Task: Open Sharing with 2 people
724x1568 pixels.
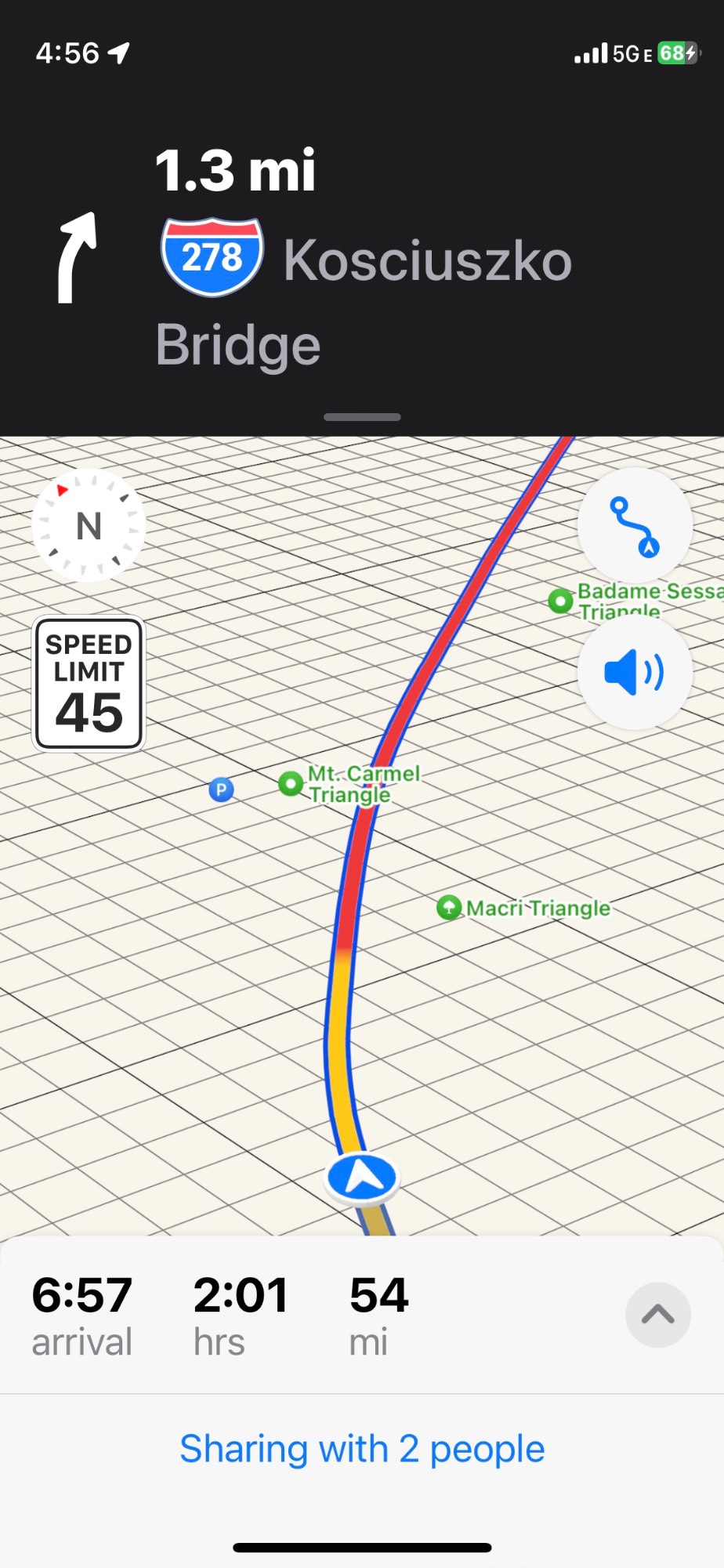Action: click(x=362, y=1448)
